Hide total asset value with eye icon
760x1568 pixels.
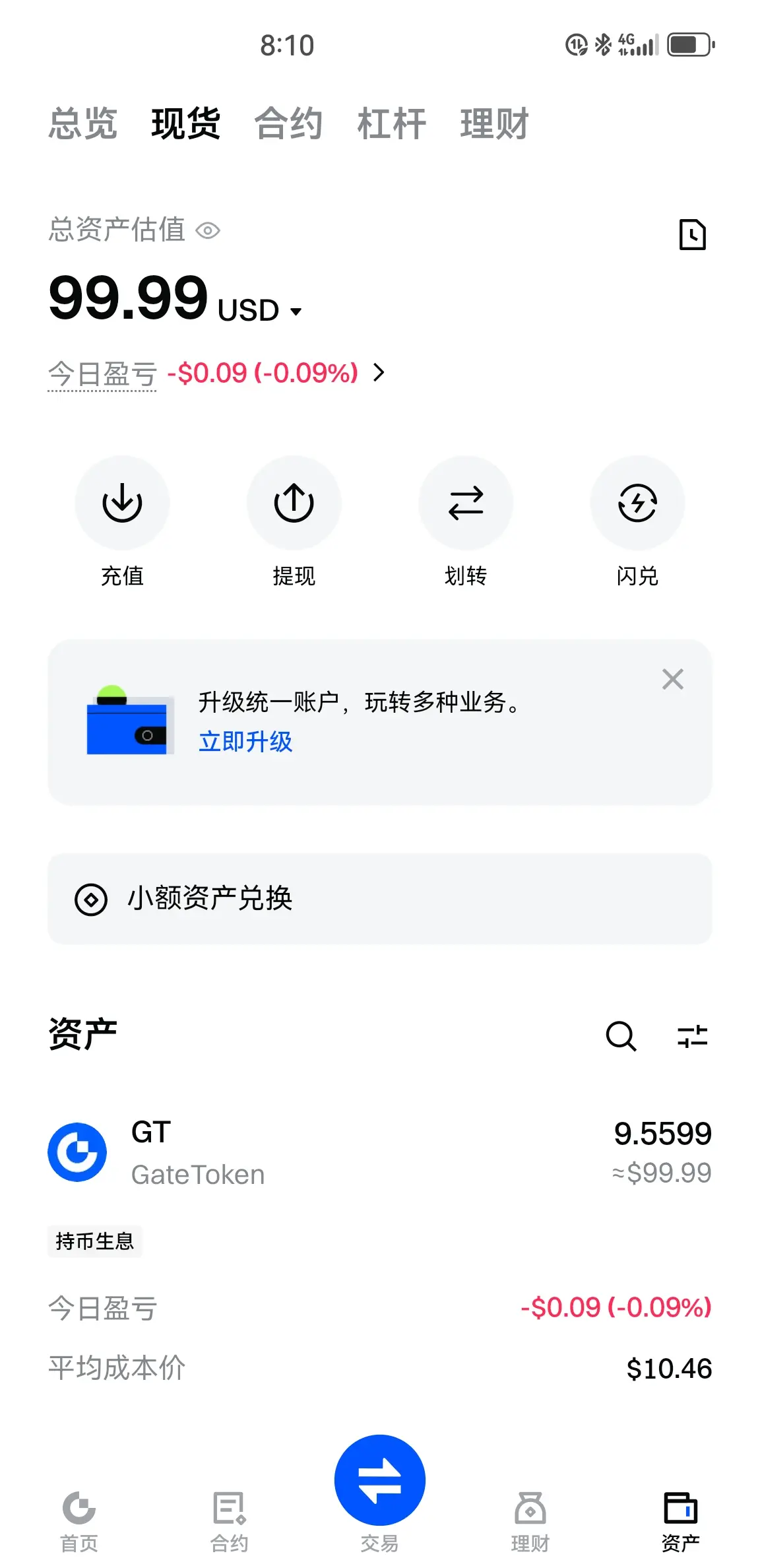pos(208,231)
